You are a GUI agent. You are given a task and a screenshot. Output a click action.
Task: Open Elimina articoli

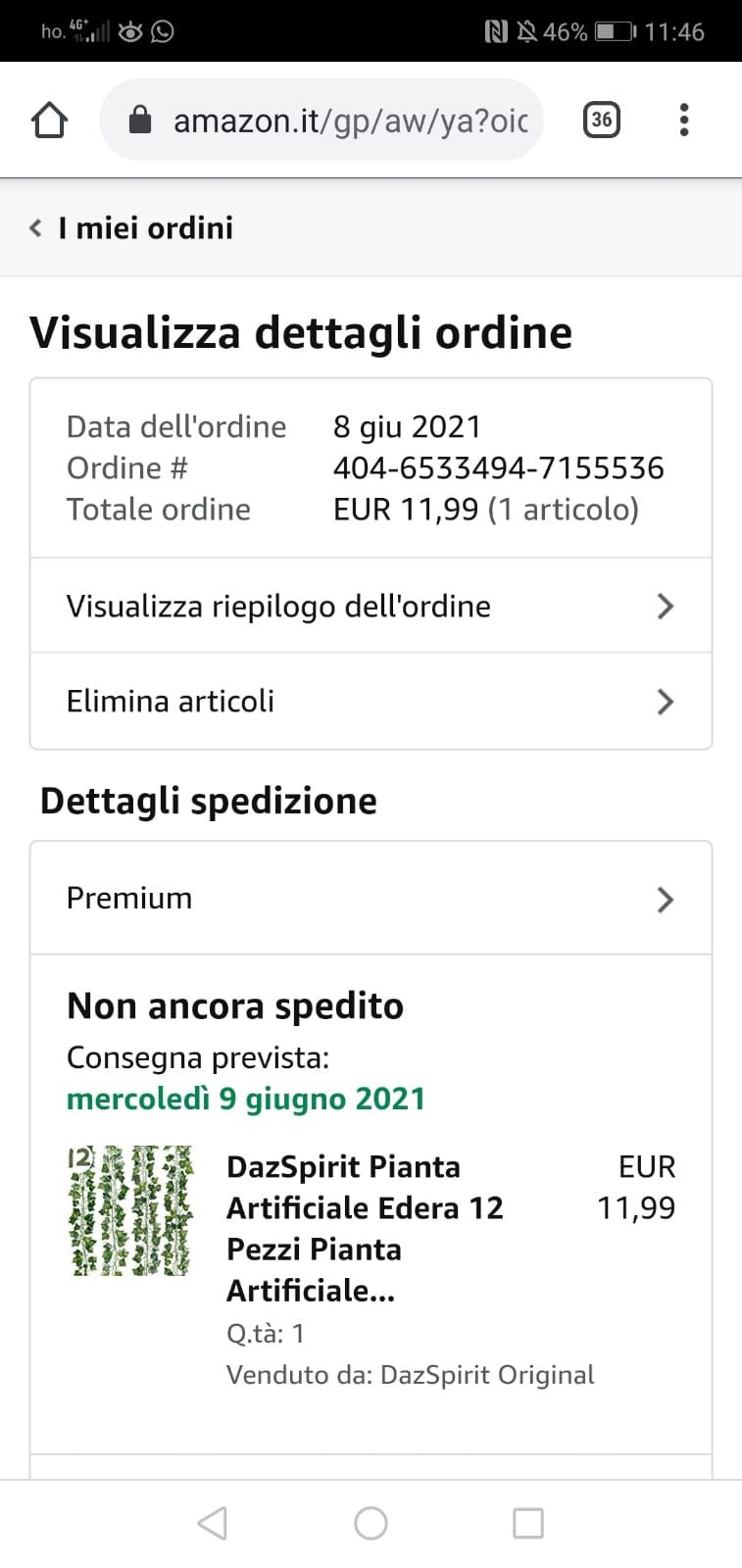[371, 702]
